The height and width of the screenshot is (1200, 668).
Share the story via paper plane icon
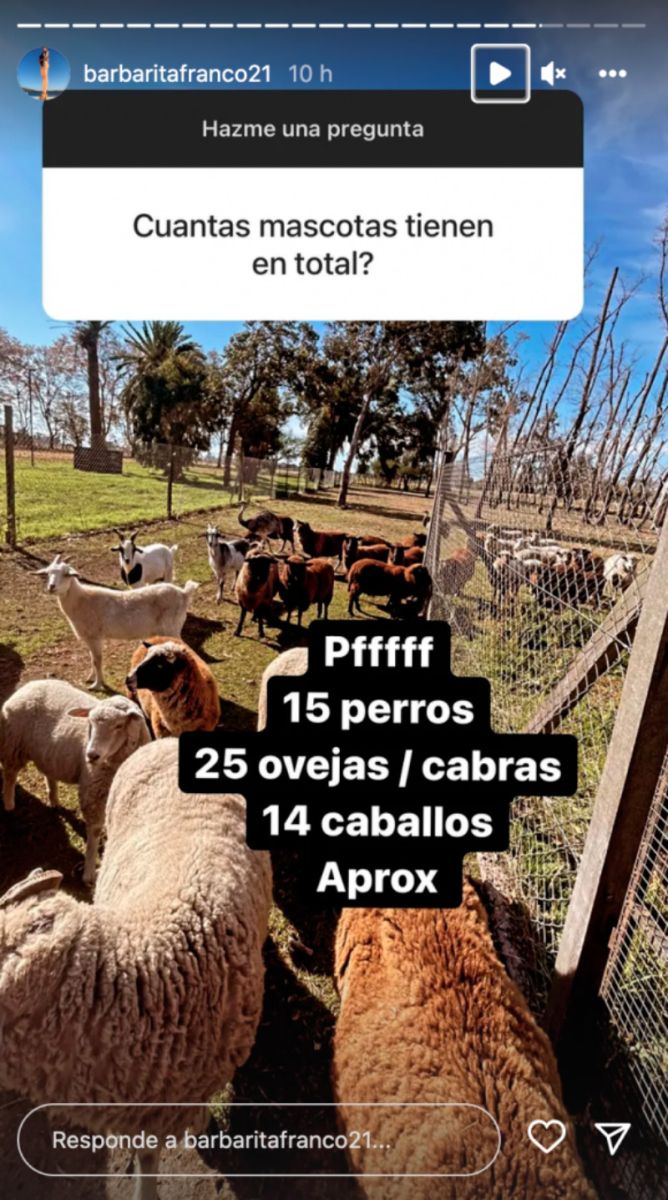tap(612, 1137)
